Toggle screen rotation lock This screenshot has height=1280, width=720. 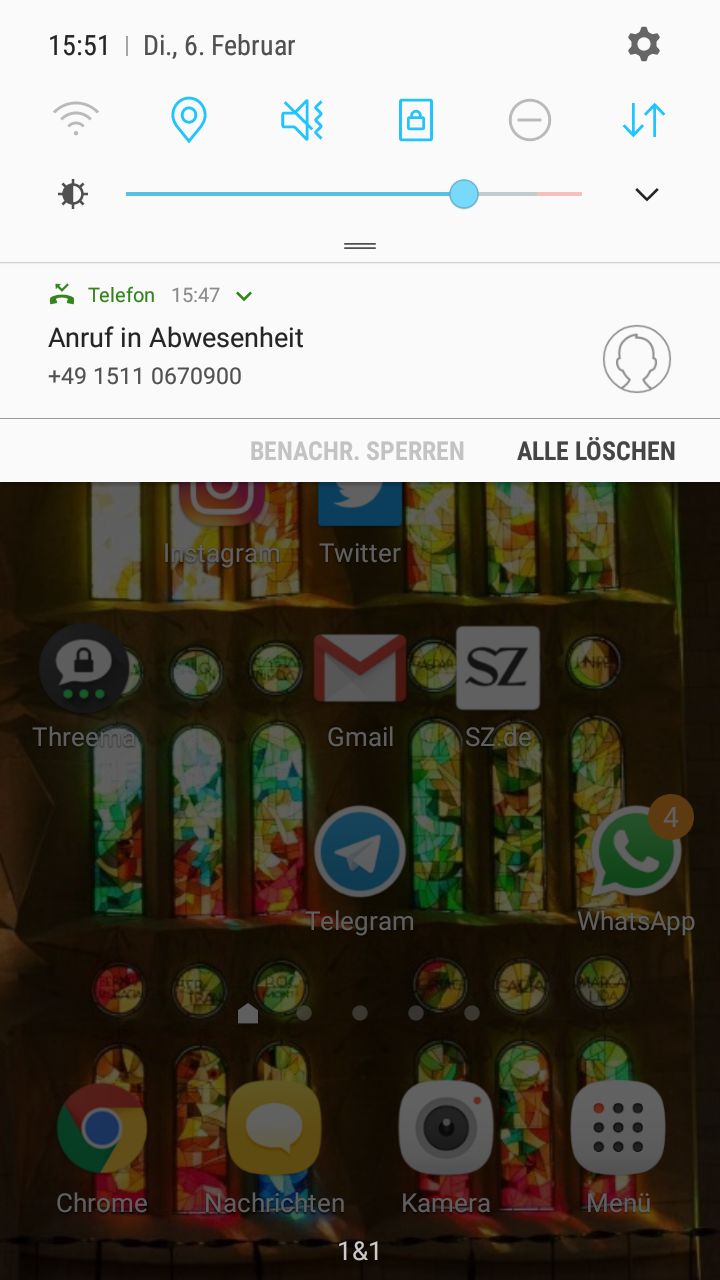pyautogui.click(x=416, y=120)
